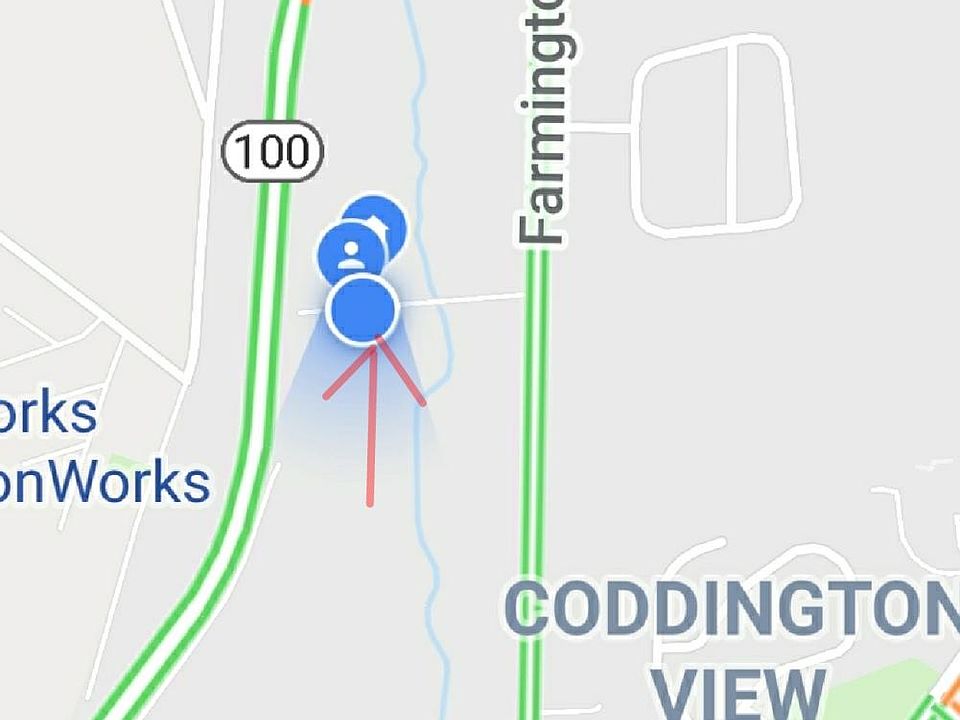Tap the blue current location dot

click(363, 310)
